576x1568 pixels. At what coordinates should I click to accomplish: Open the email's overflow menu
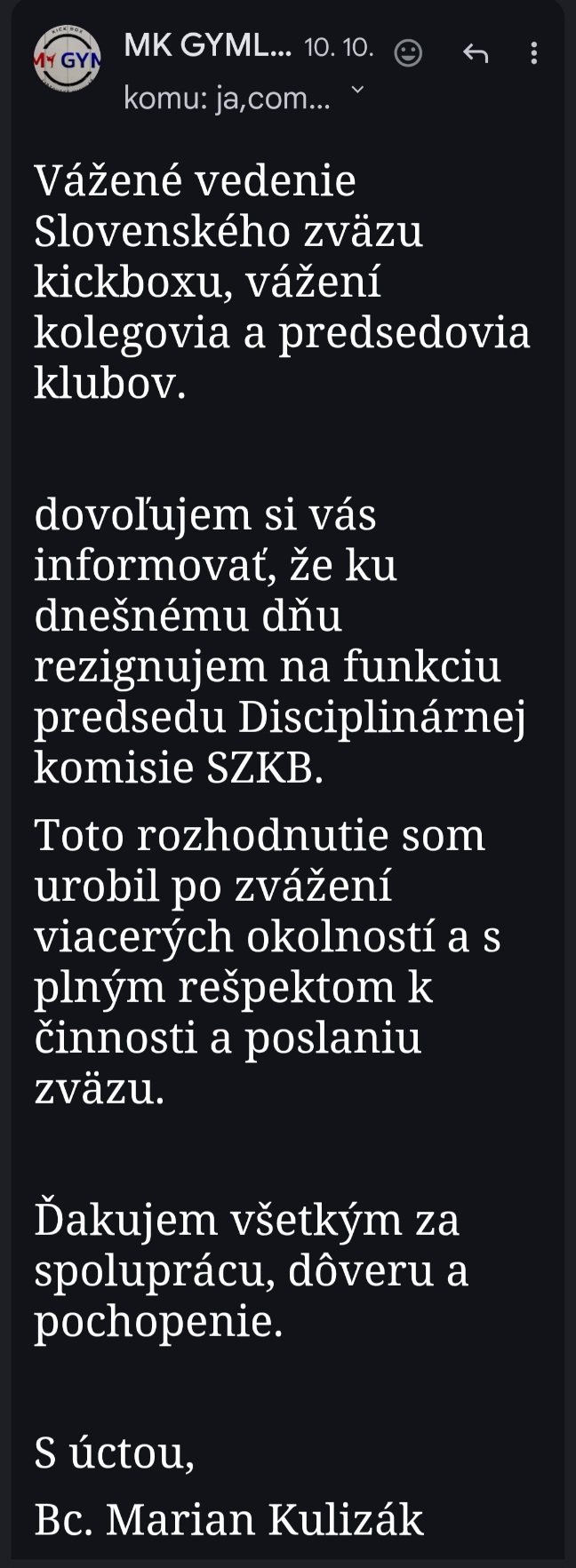point(533,53)
